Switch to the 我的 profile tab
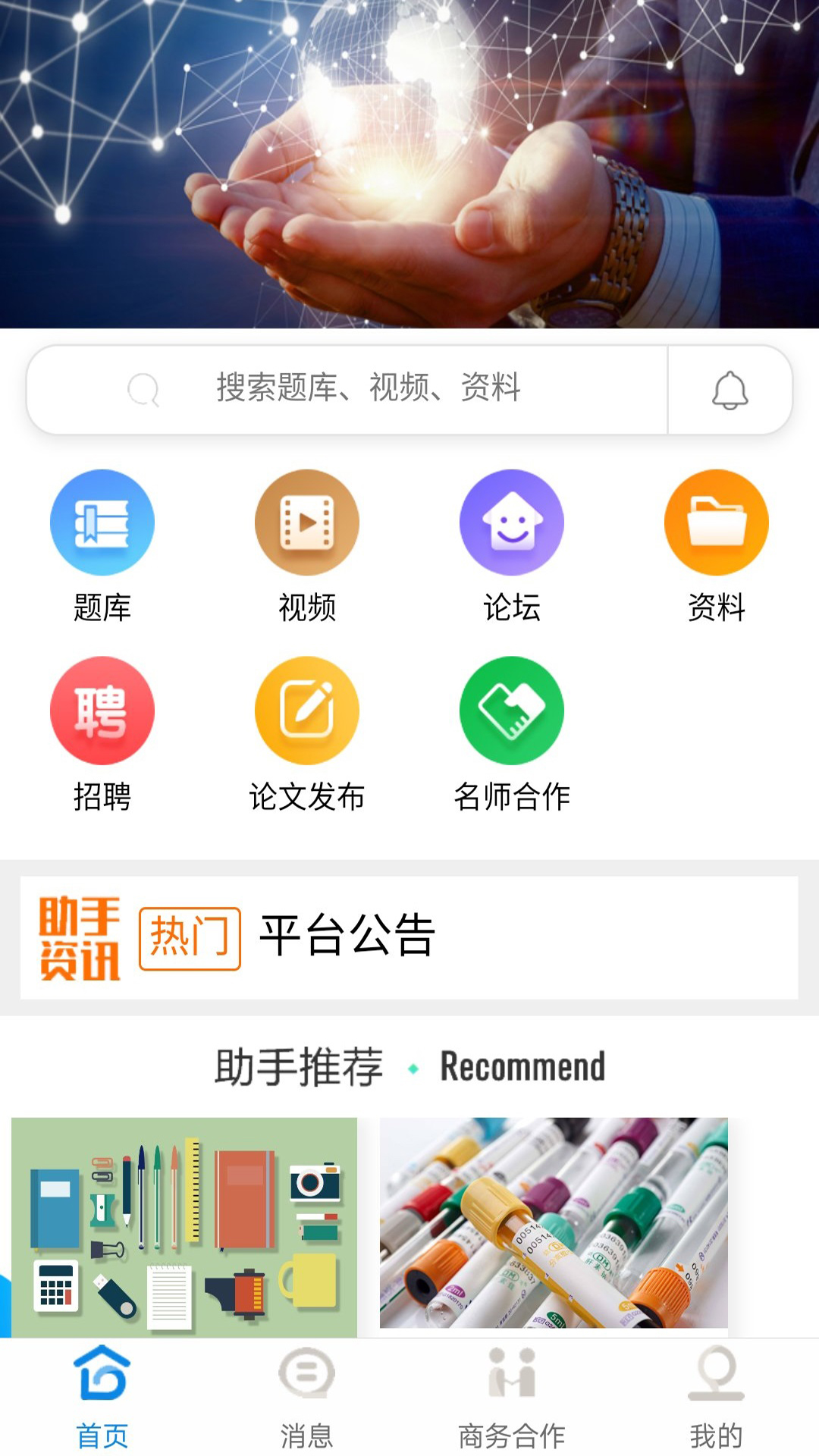The image size is (819, 1456). pos(716,1397)
